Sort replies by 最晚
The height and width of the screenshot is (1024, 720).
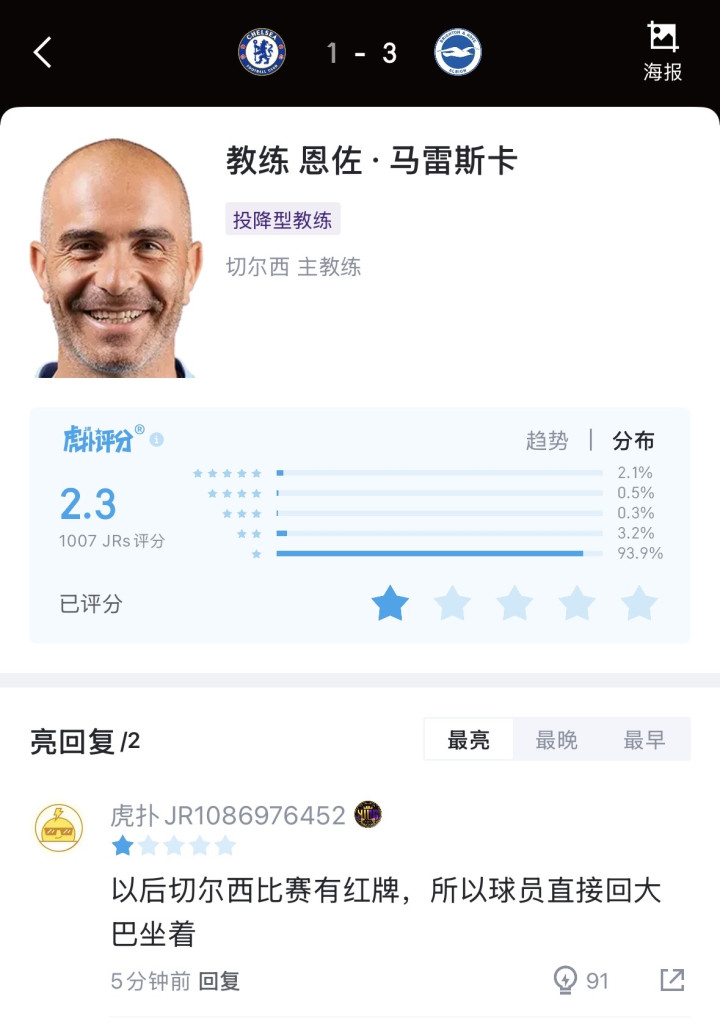pyautogui.click(x=557, y=740)
